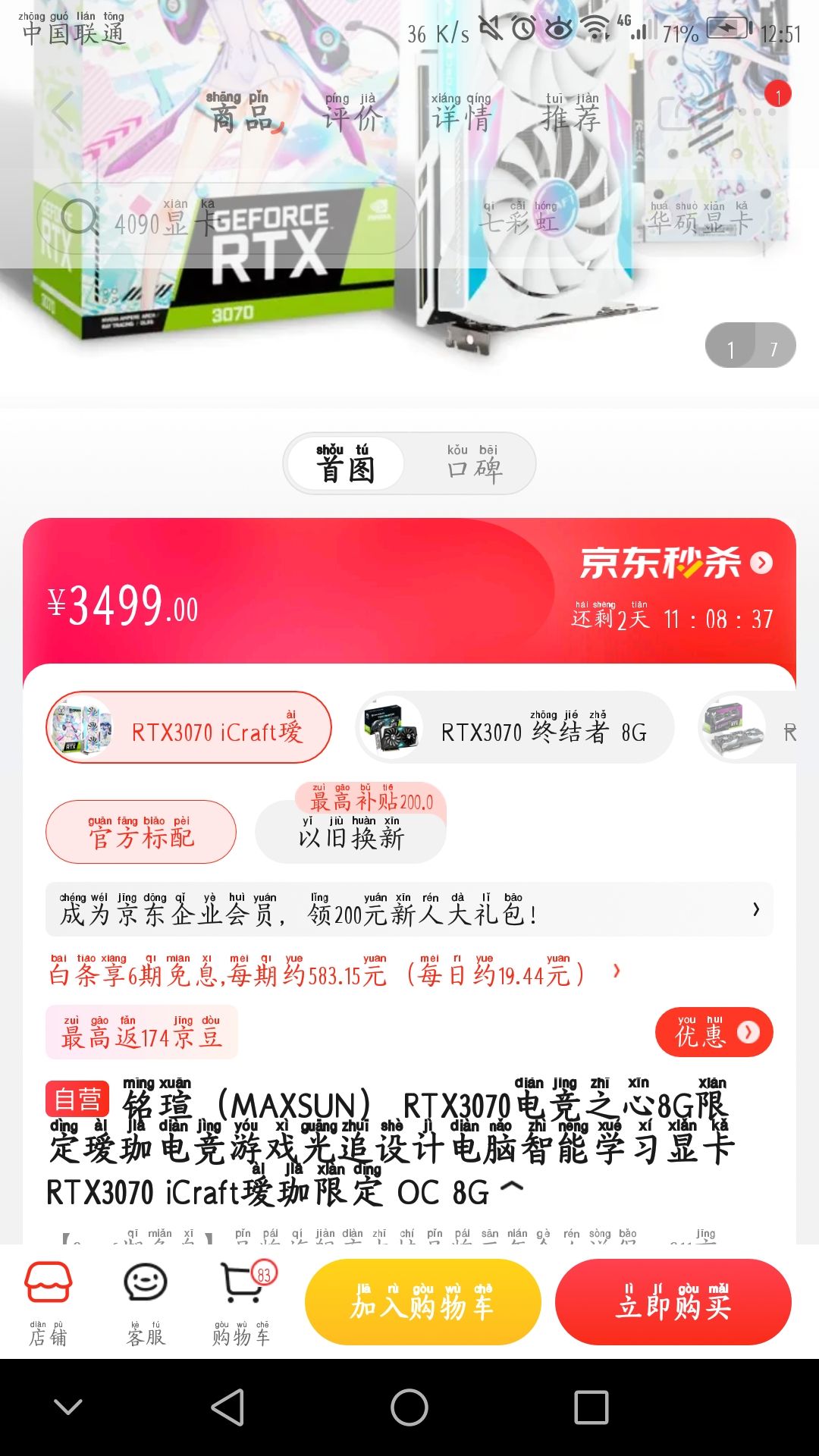
Task: Select the RTX3070 iCraft璦 variant
Action: (190, 726)
